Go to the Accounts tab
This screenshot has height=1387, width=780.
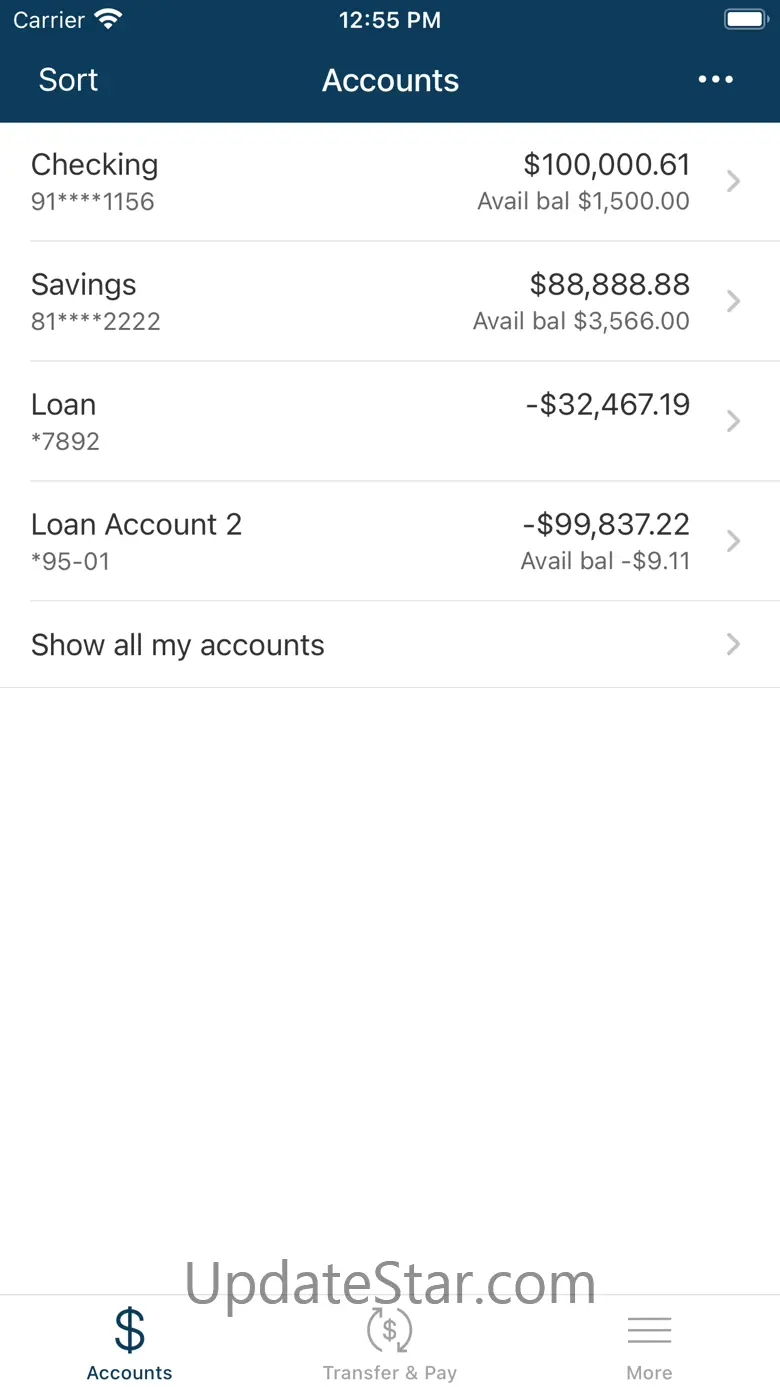130,1343
